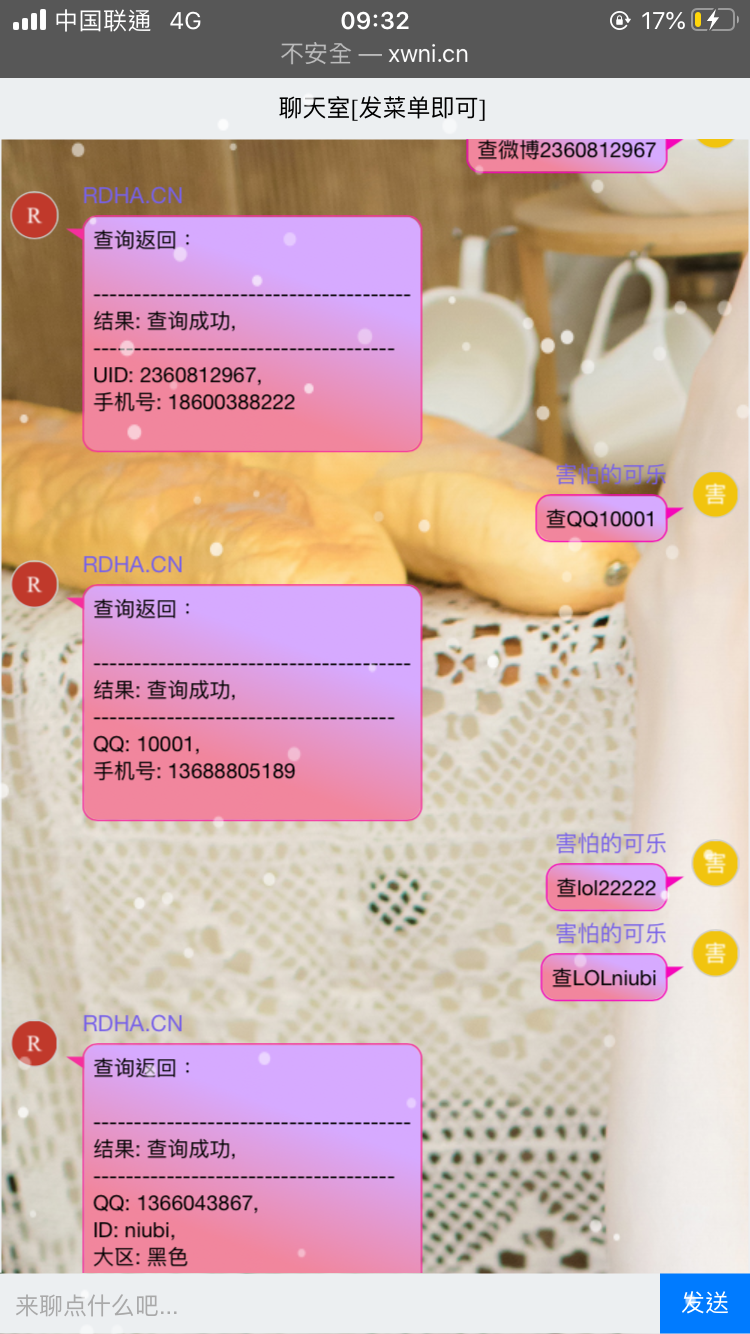The height and width of the screenshot is (1334, 750).
Task: Tap the RDHA.CN red avatar beside first reply
Action: [33, 214]
